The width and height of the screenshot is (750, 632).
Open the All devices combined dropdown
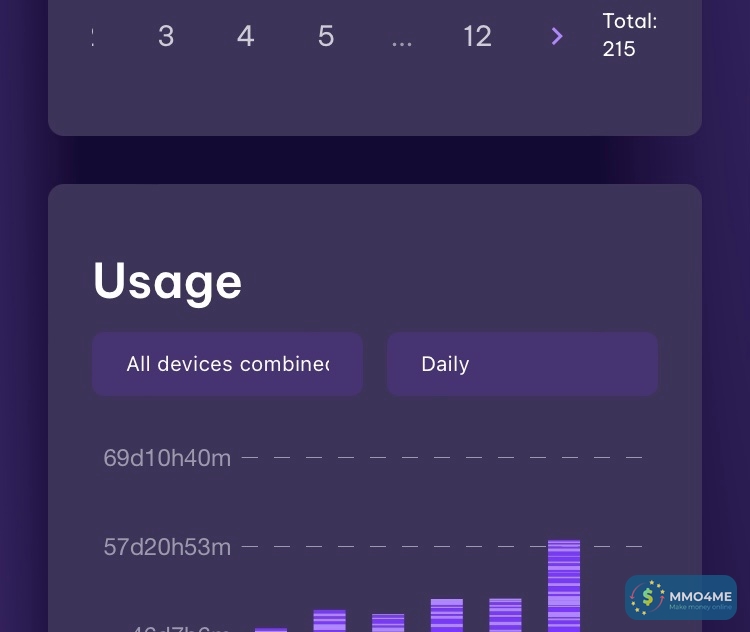[227, 364]
